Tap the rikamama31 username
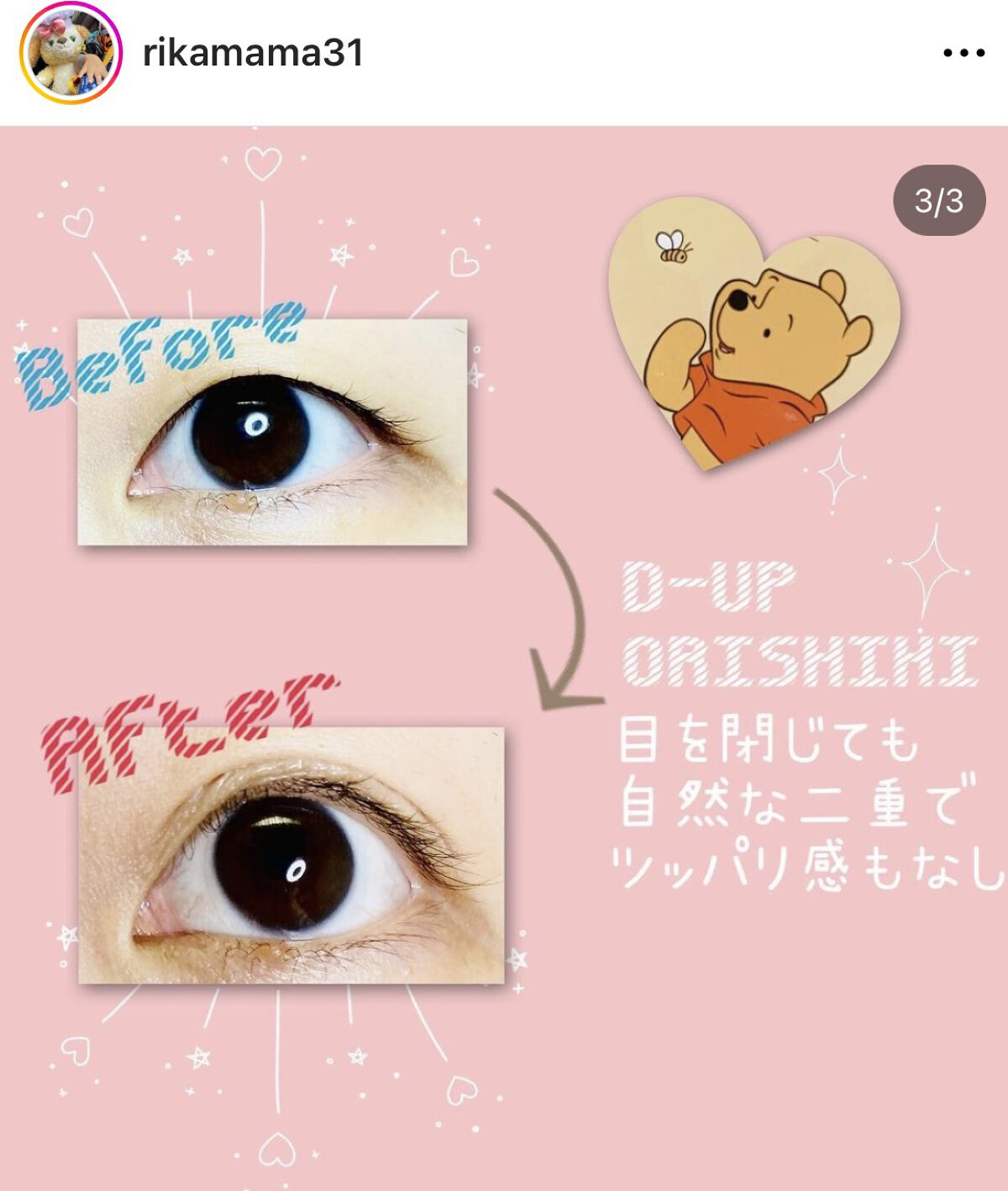The height and width of the screenshot is (1191, 1008). [x=253, y=53]
